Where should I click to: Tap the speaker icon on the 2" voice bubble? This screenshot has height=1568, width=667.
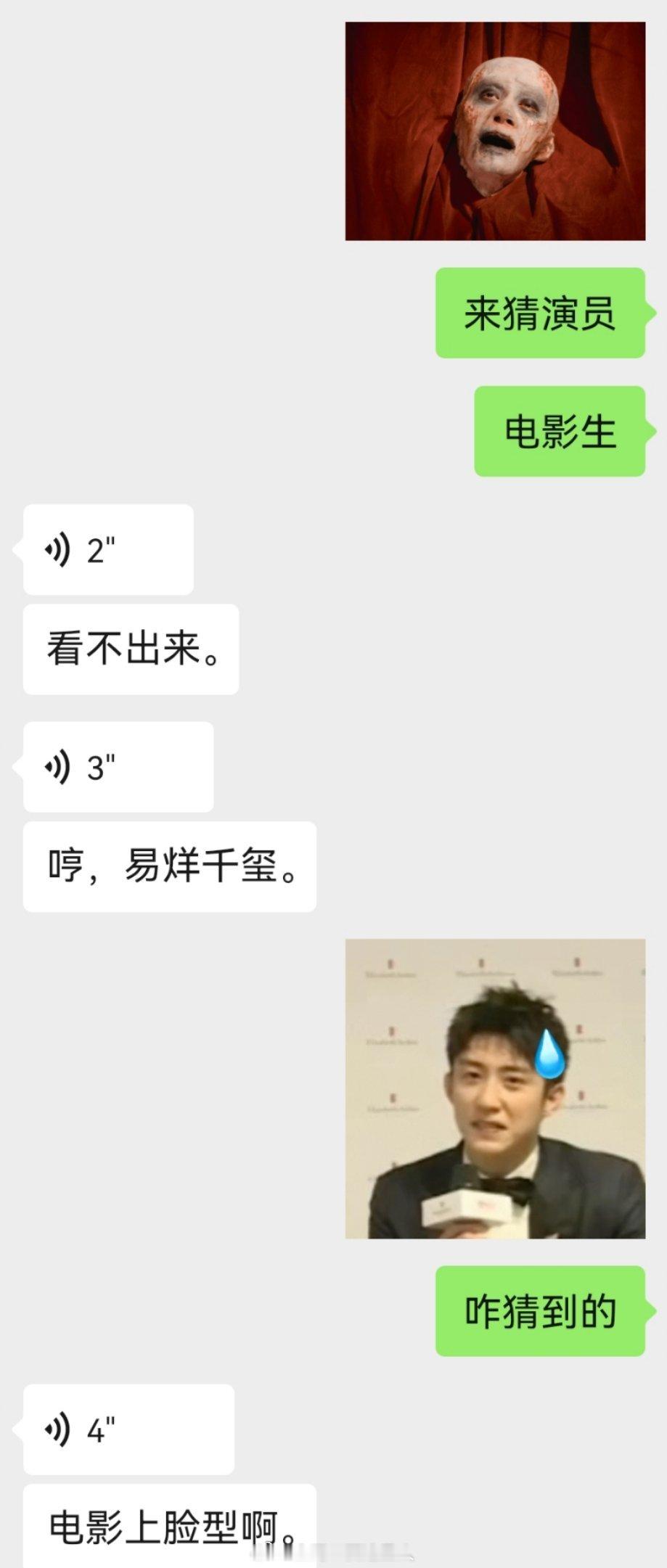[58, 550]
